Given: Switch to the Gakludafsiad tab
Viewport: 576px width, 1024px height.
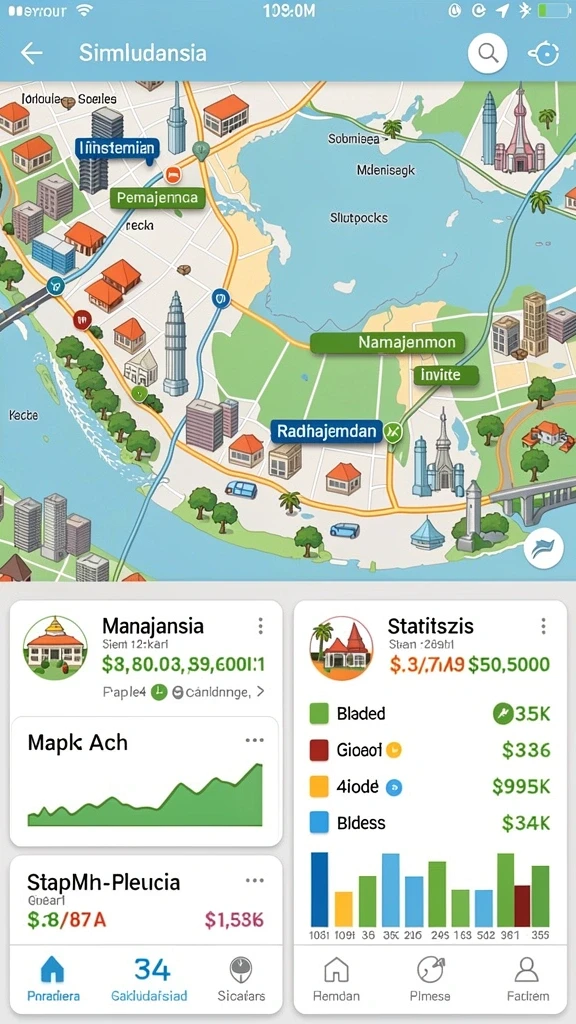Looking at the screenshot, I should 150,979.
